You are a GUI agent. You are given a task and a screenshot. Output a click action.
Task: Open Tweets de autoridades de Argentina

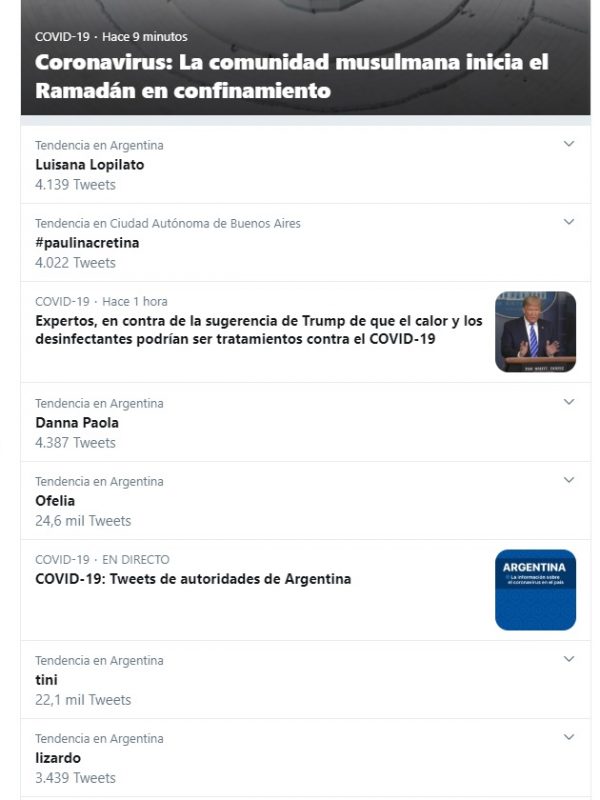click(x=193, y=578)
